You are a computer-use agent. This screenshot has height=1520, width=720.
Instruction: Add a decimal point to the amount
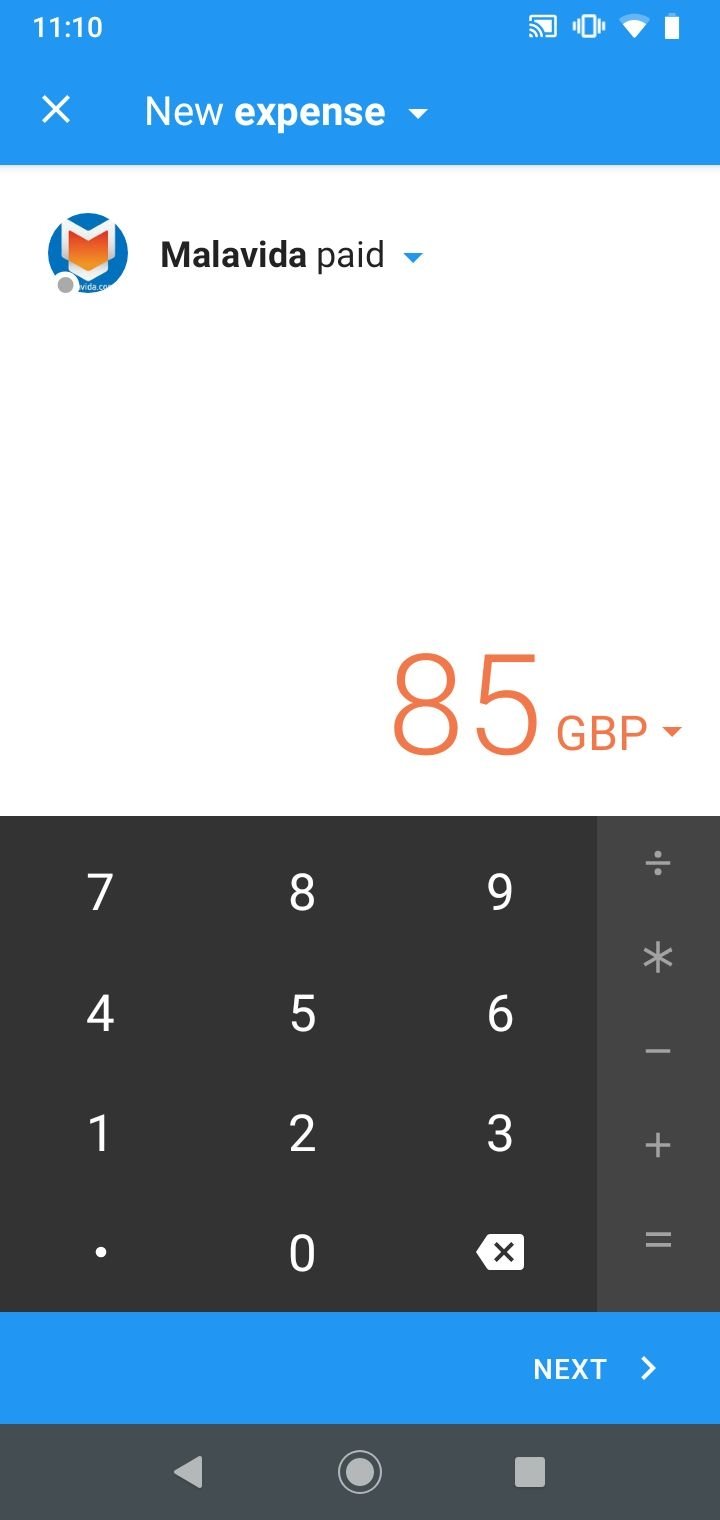click(100, 1253)
